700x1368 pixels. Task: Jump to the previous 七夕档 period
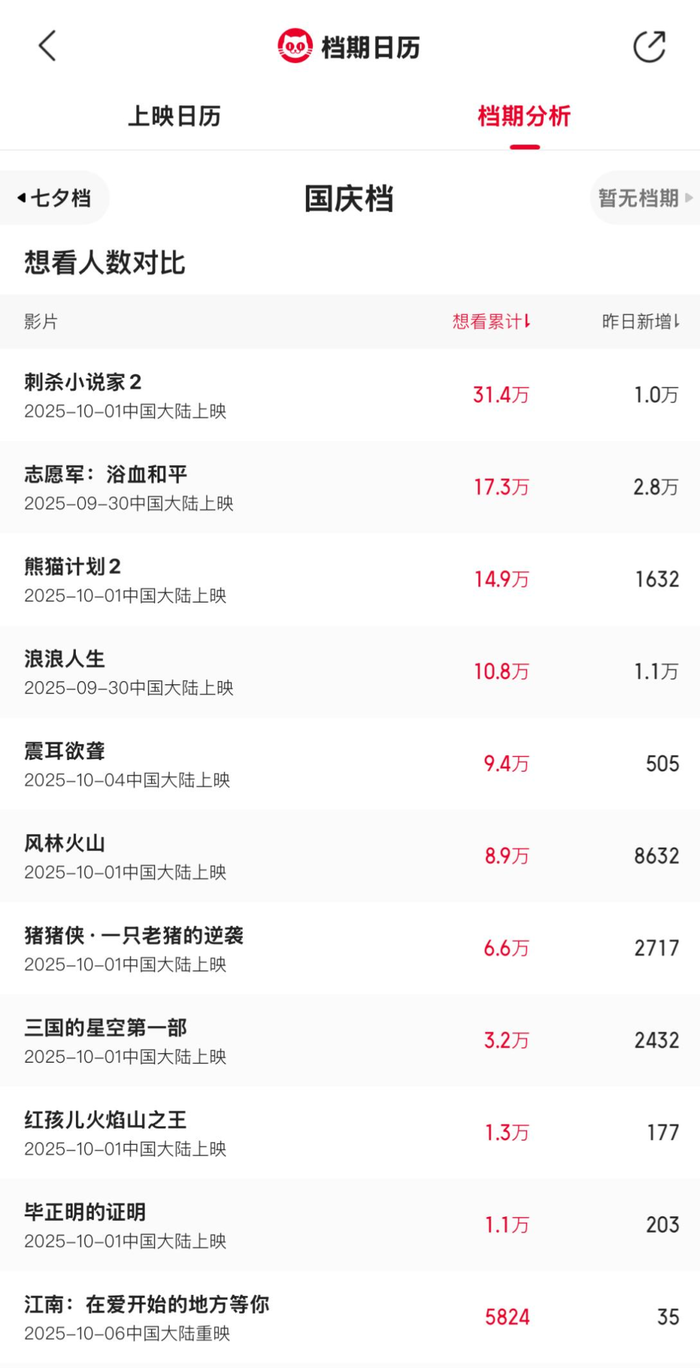pos(54,198)
